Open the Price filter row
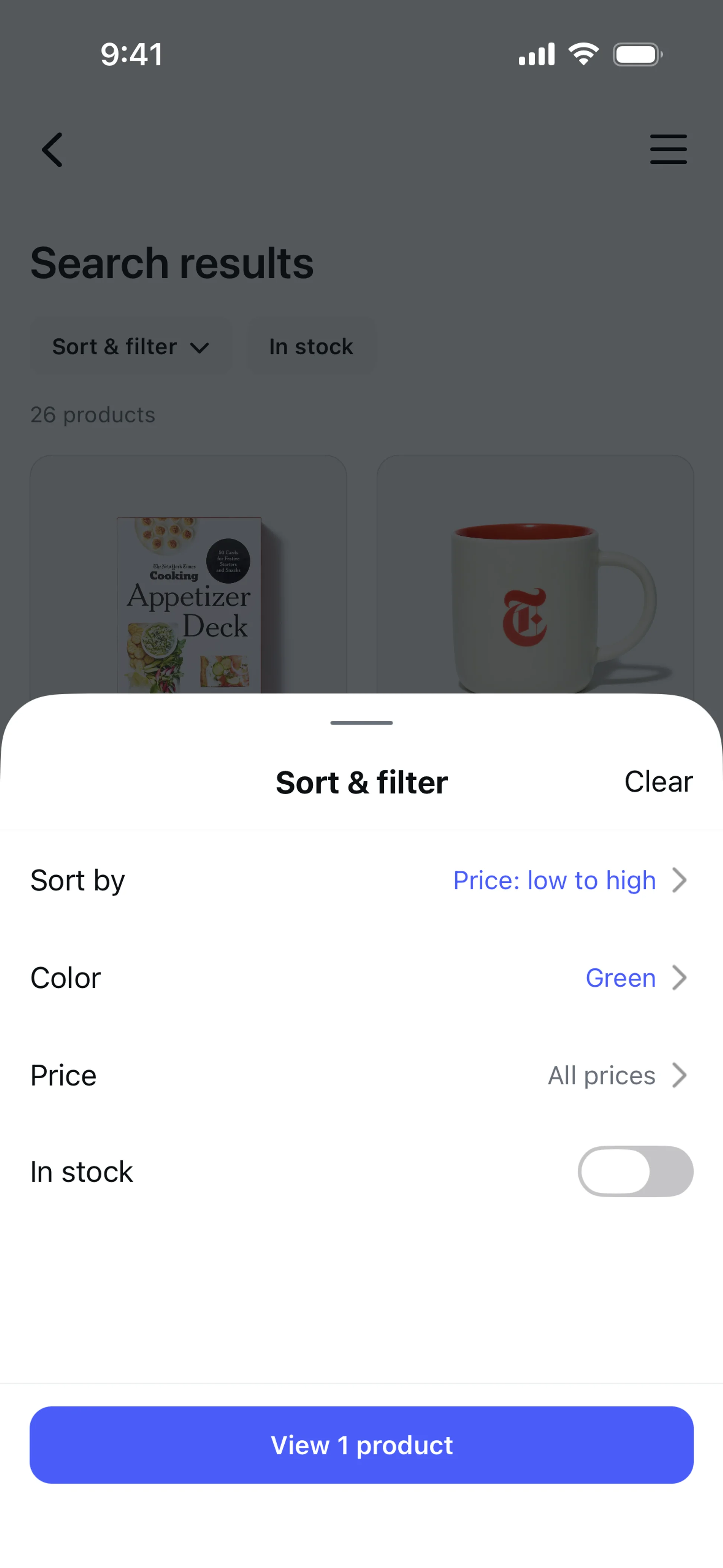 (361, 1076)
